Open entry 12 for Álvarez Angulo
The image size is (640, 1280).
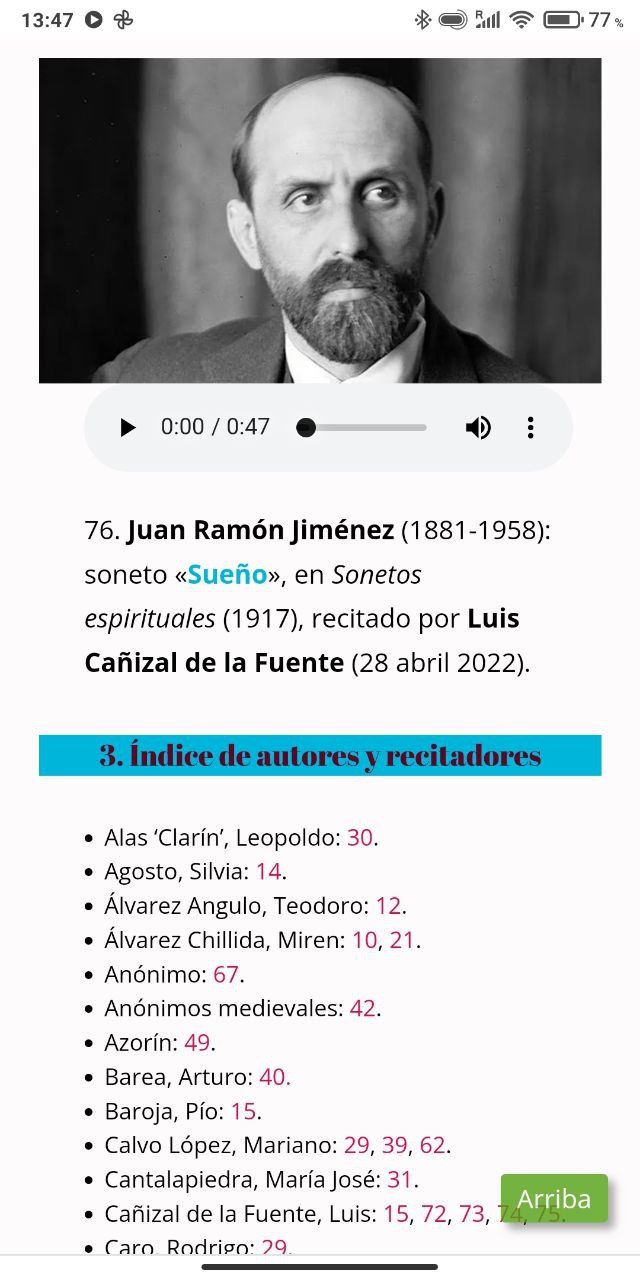pyautogui.click(x=388, y=906)
